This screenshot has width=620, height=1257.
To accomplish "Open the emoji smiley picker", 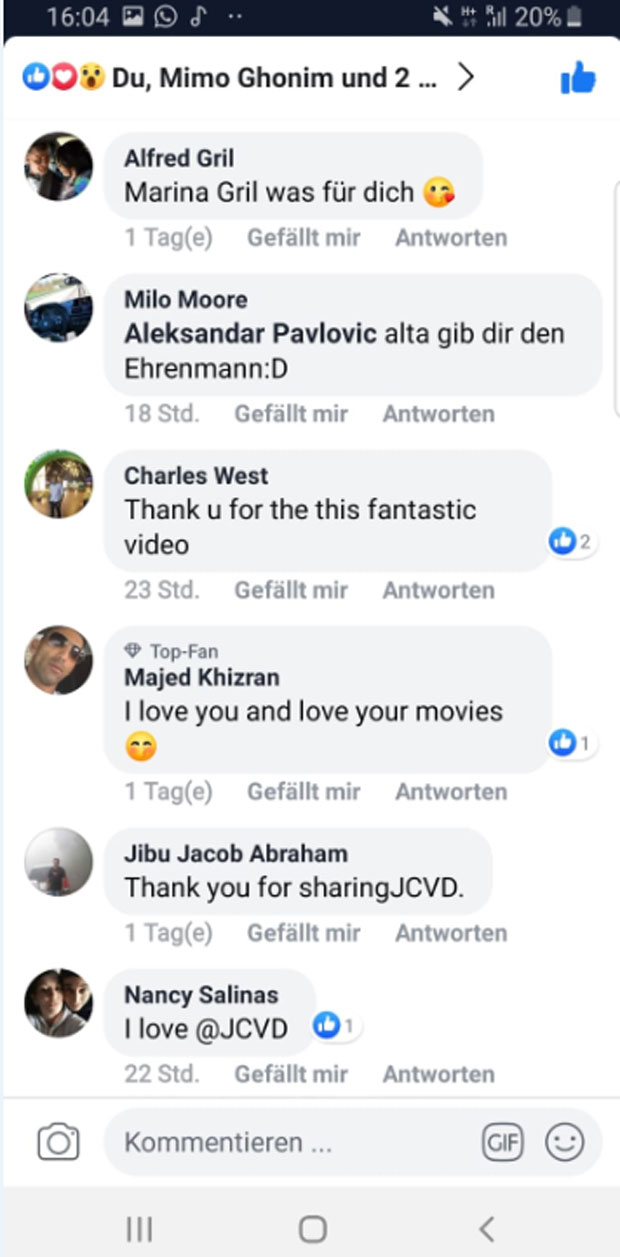I will coord(565,1142).
